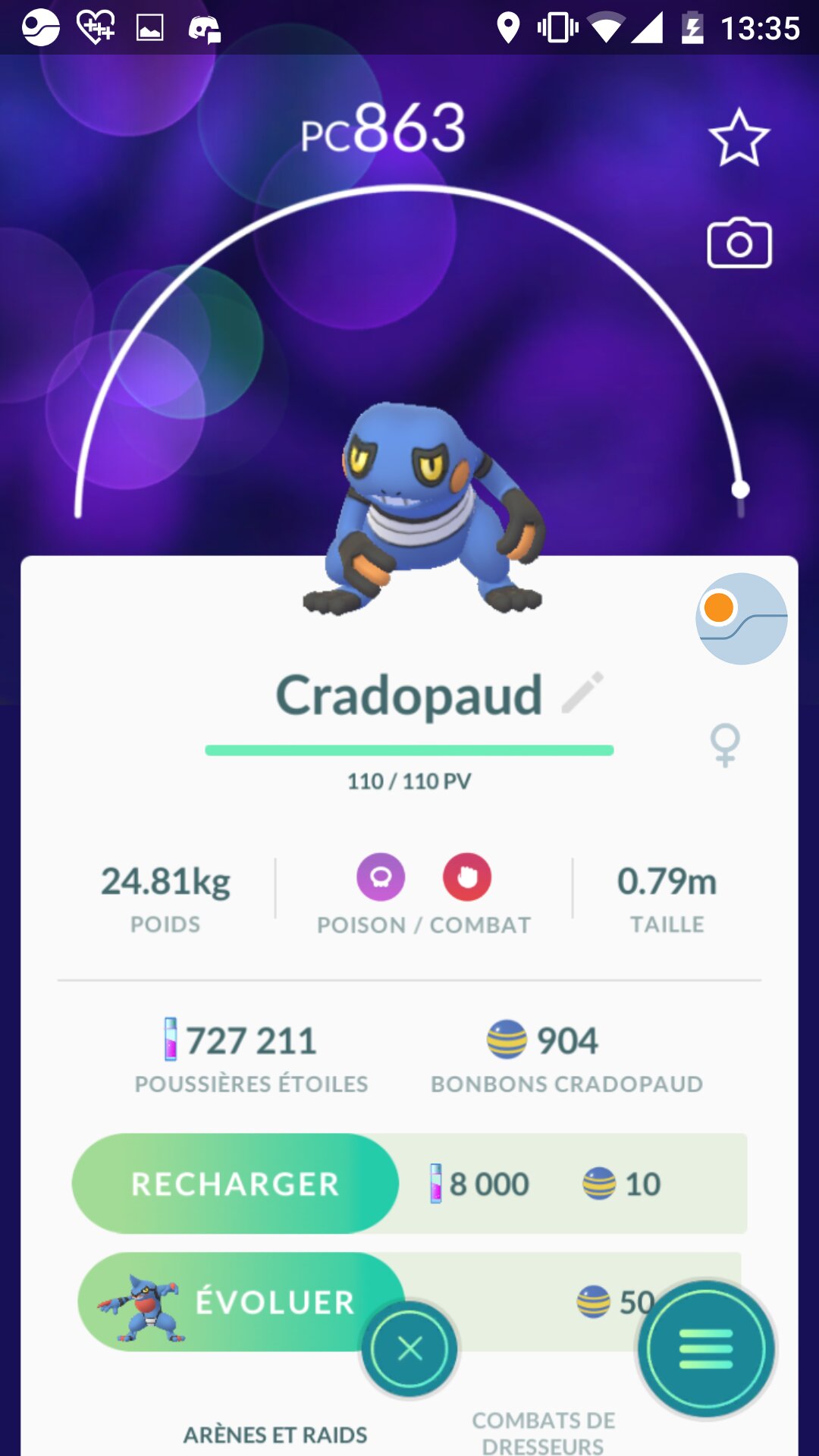Open the green hamburger menu button
The image size is (819, 1456).
[x=706, y=1348]
